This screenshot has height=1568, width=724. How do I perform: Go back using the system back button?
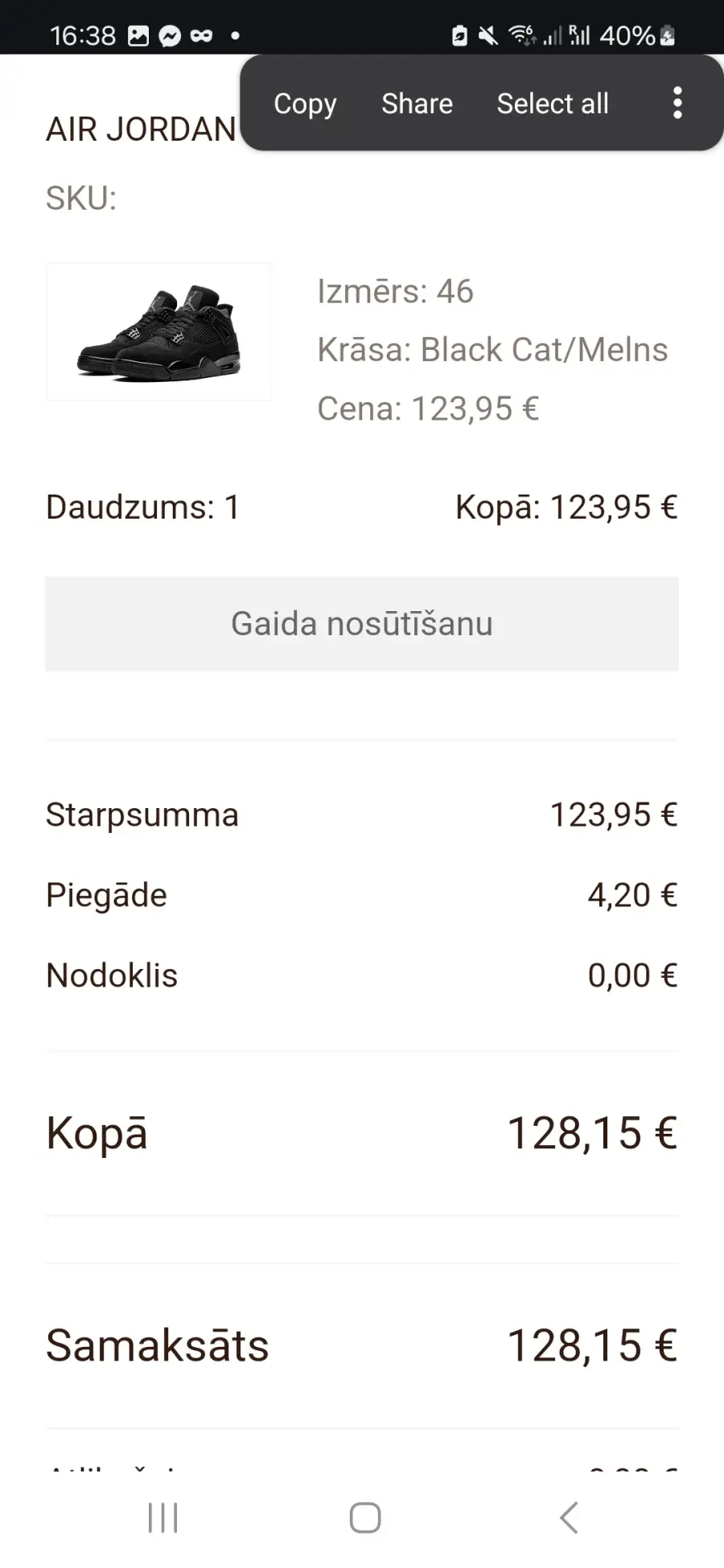pos(569,1518)
